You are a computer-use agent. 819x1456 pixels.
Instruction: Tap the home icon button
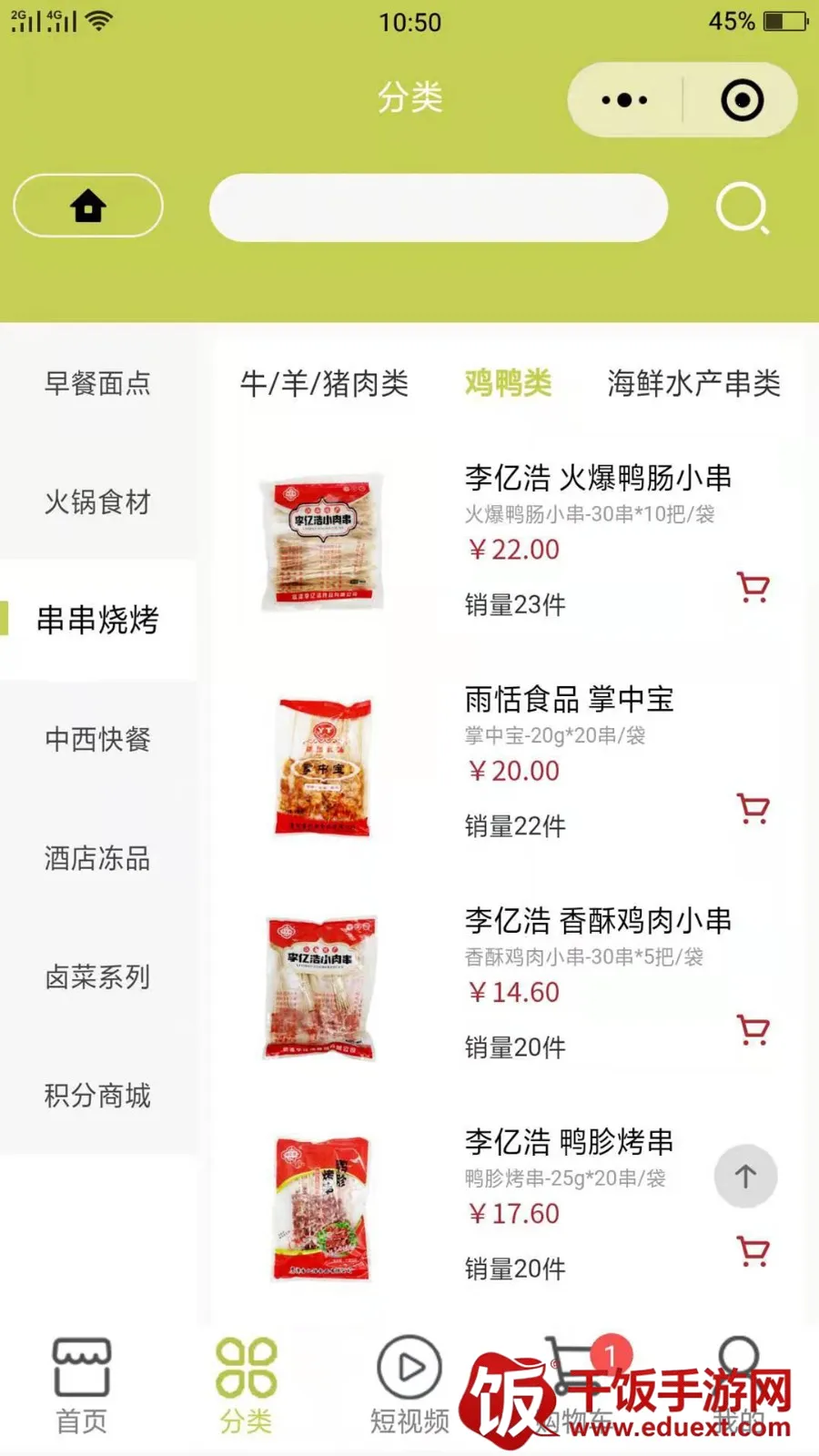[88, 206]
